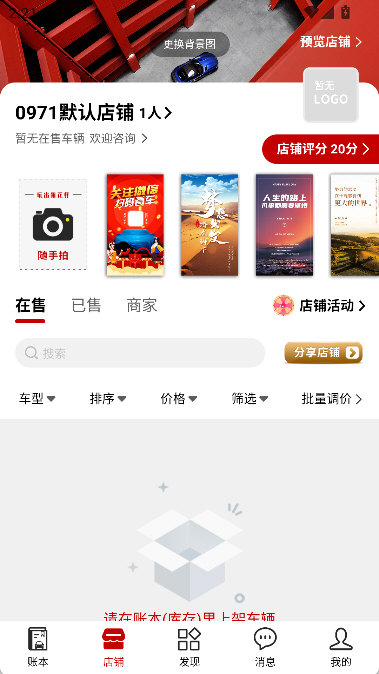This screenshot has width=379, height=674.
Task: Open 店铺评分 20分 rating
Action: pos(321,149)
